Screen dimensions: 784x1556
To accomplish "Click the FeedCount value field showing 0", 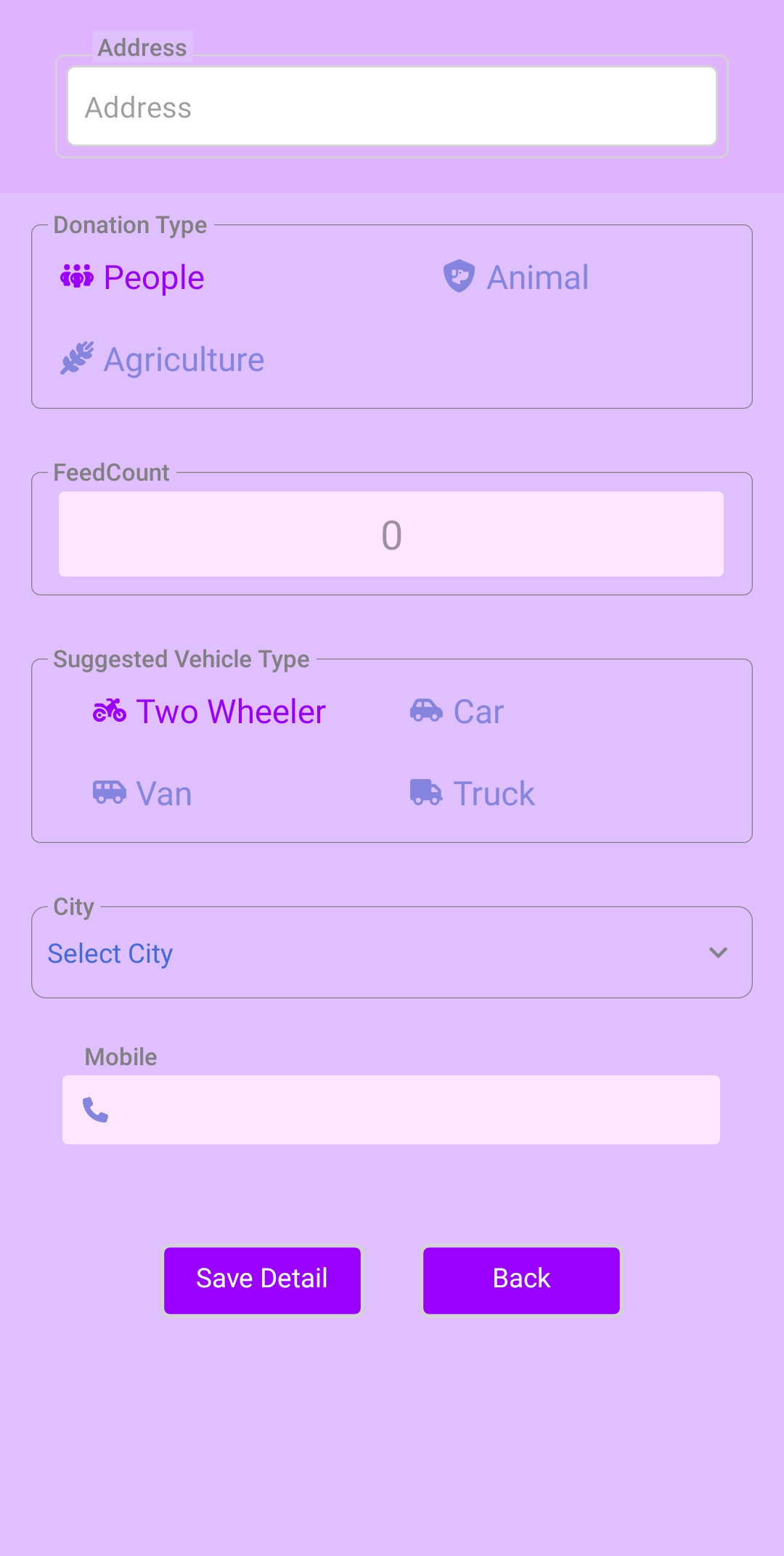I will pos(392,534).
